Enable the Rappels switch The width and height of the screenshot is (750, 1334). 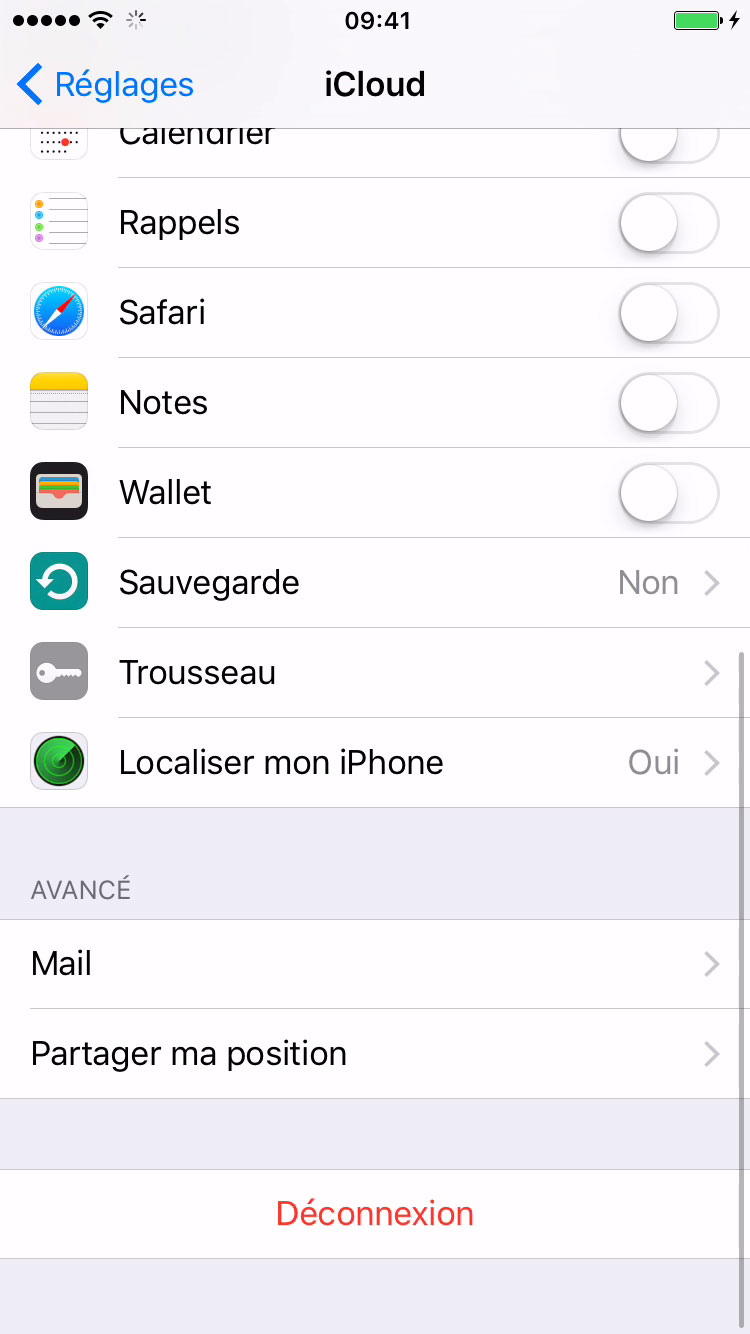click(668, 222)
